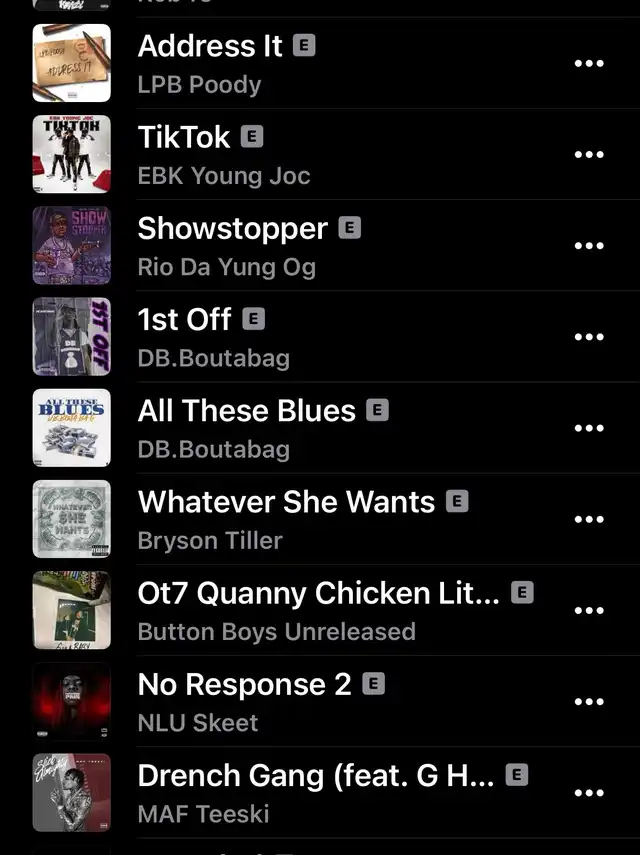Open more options for TikTok
640x855 pixels.
click(x=589, y=154)
